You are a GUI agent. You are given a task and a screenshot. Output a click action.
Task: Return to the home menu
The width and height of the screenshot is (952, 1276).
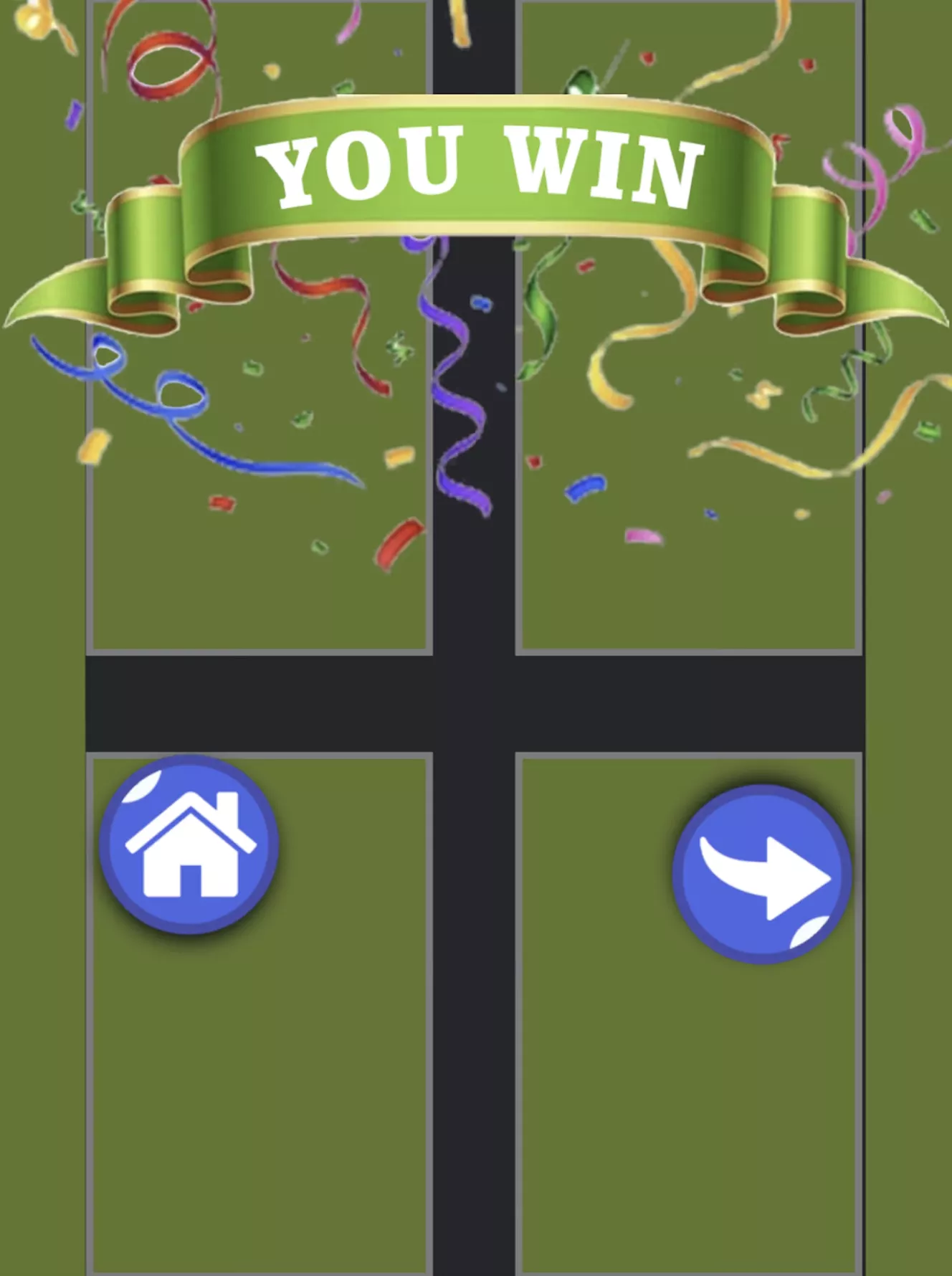(x=189, y=844)
